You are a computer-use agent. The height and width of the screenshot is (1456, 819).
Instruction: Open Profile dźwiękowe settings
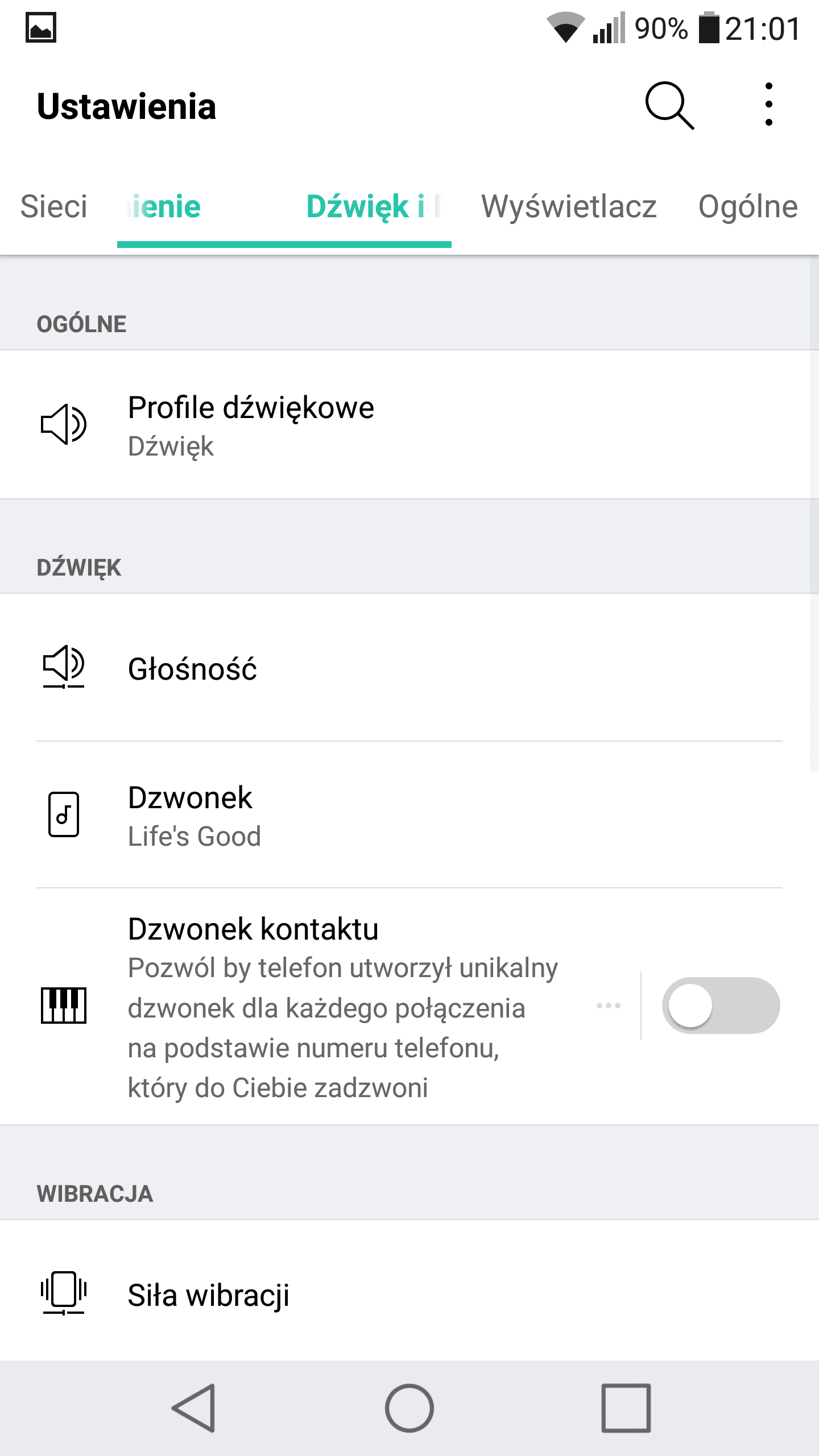pos(409,424)
